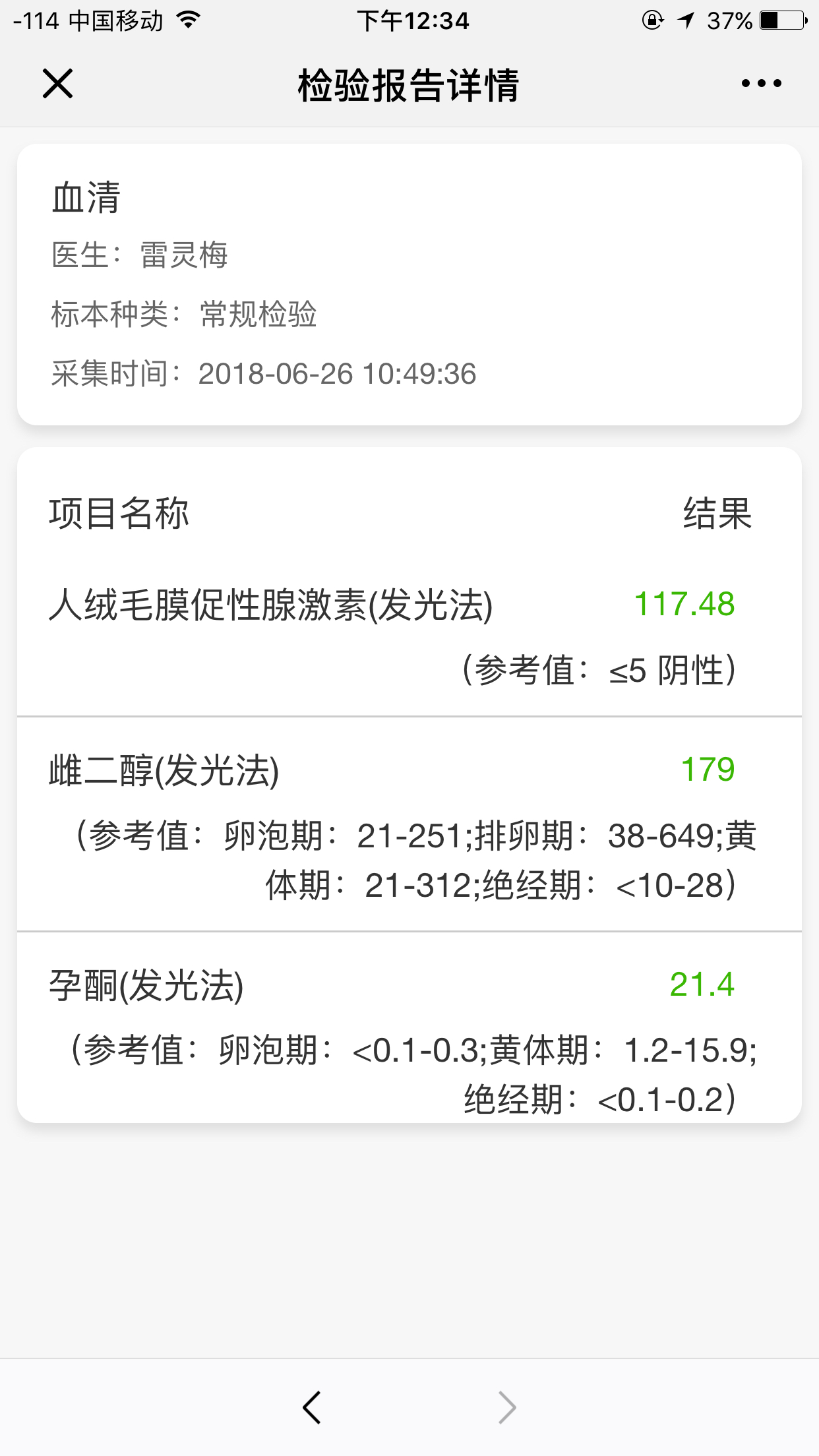
Task: Open the three-dot more options menu
Action: (762, 83)
